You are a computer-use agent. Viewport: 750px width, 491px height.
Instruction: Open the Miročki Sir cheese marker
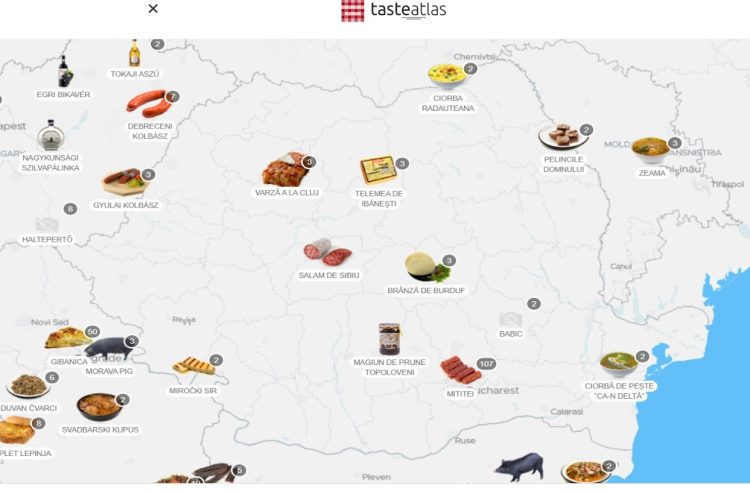coord(193,366)
